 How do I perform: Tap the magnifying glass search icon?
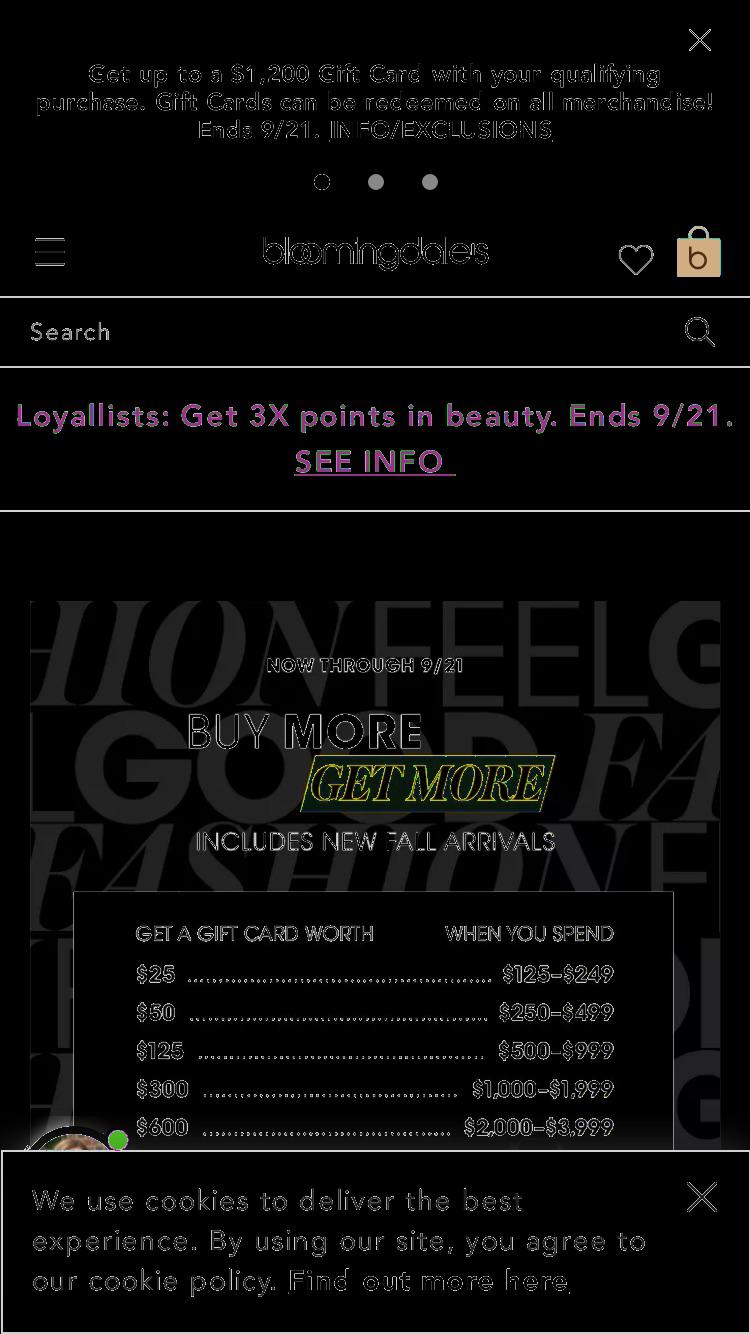tap(700, 332)
